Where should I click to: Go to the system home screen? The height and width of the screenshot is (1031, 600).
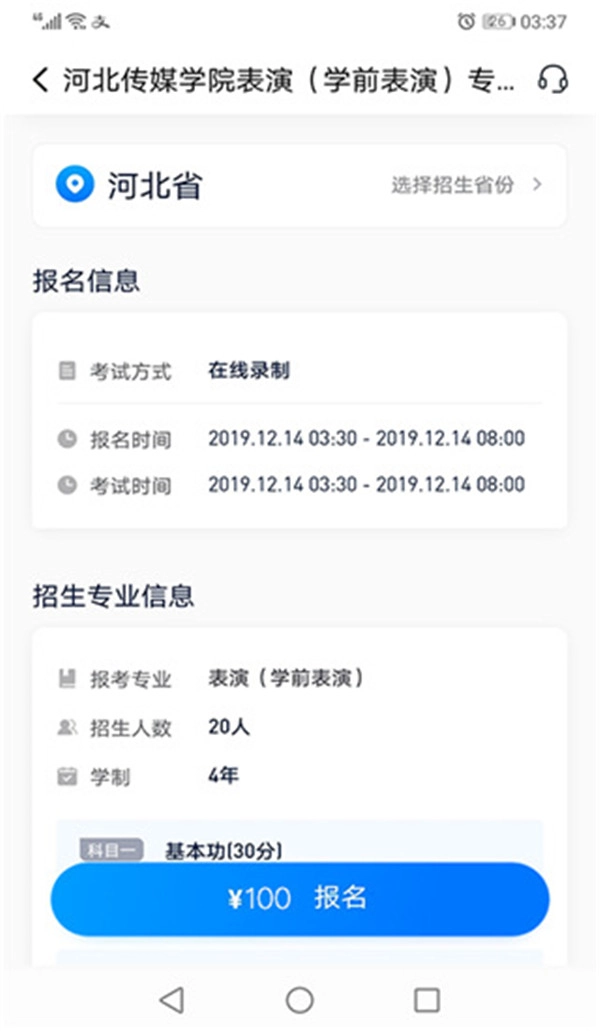click(x=300, y=1000)
